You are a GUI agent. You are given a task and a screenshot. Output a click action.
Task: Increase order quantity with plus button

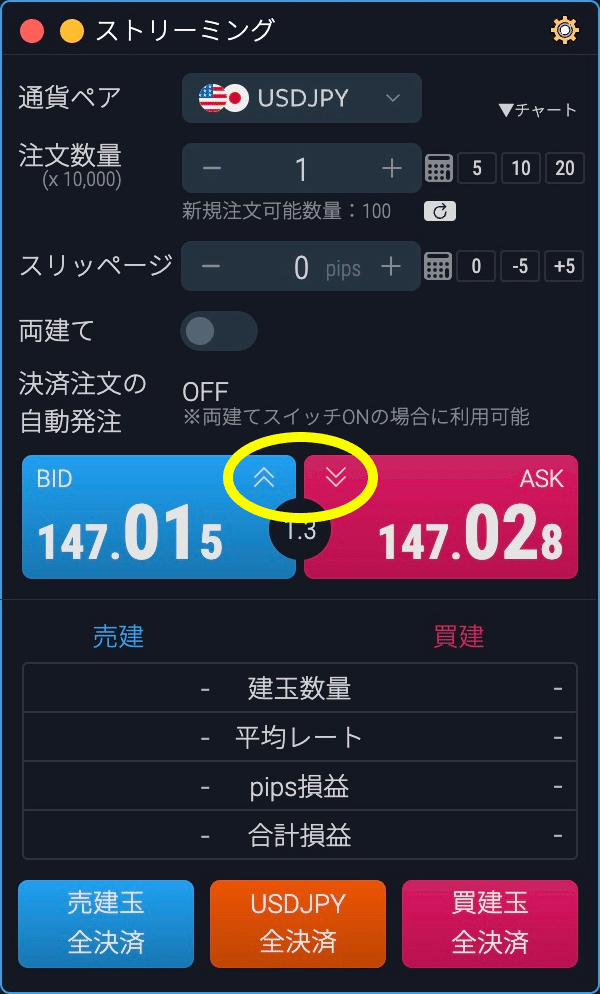pos(392,169)
